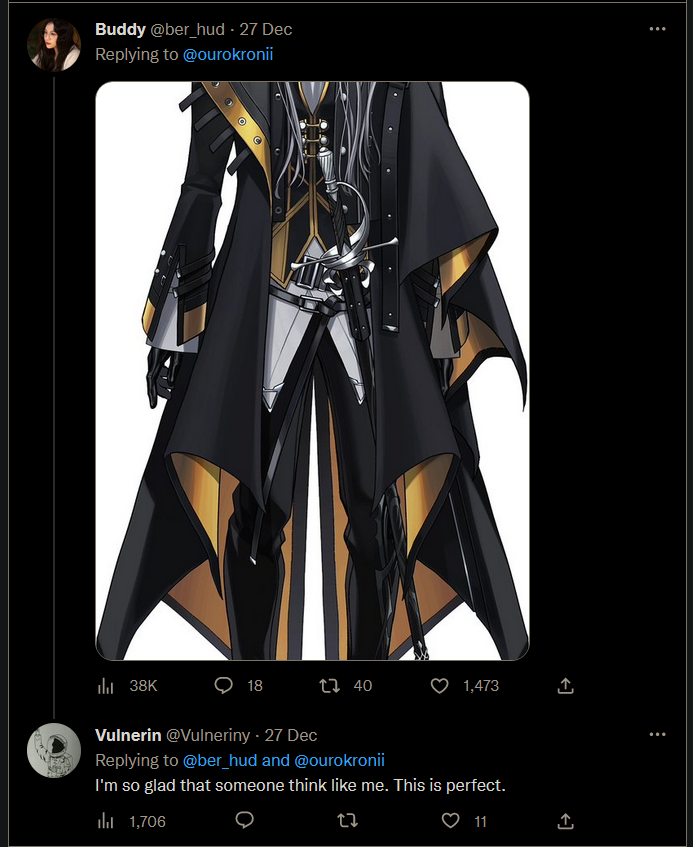Open the overflow menu on Vulnerin's tweet
Viewport: 693px width, 847px height.
coord(657,734)
